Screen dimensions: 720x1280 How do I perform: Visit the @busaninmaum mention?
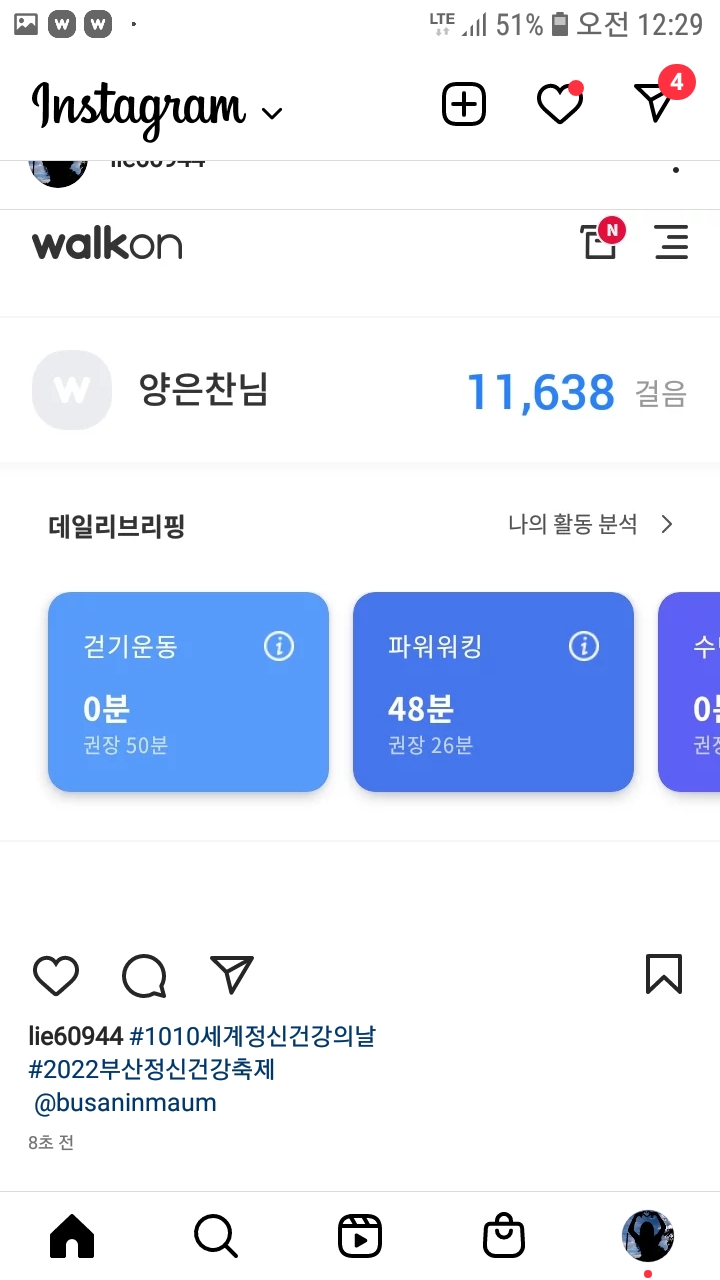tap(125, 1103)
